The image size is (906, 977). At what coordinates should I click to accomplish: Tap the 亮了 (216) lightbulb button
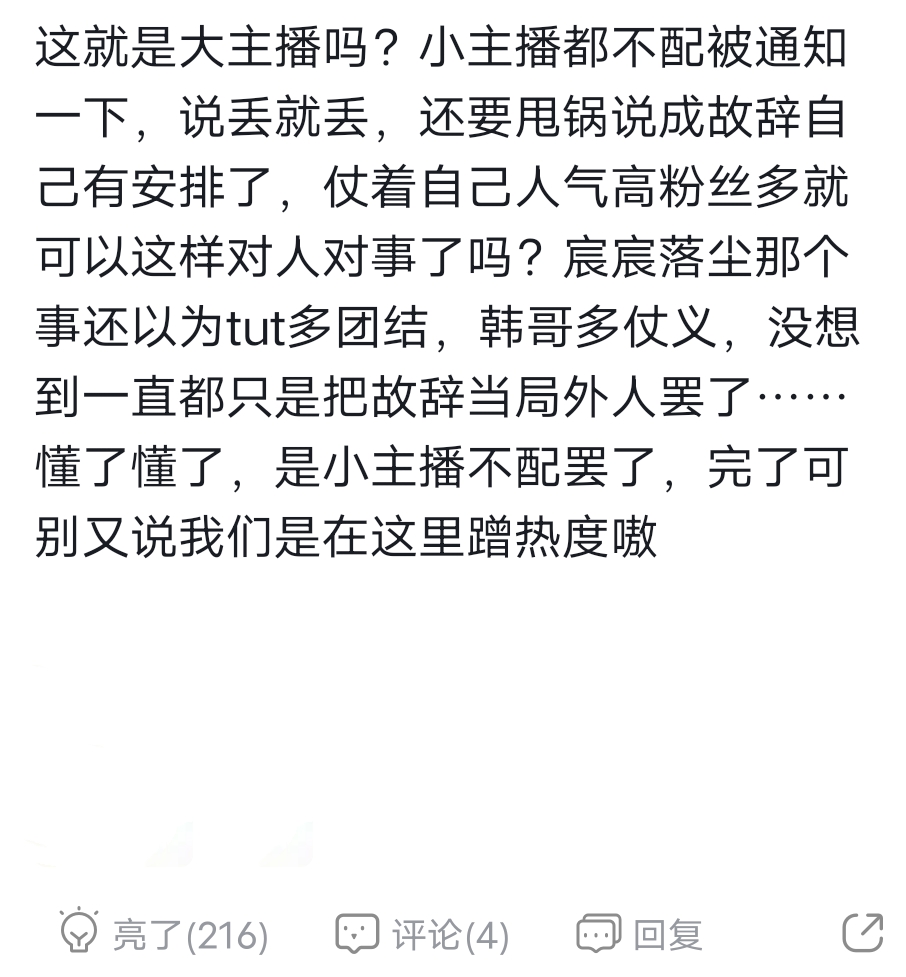click(163, 935)
